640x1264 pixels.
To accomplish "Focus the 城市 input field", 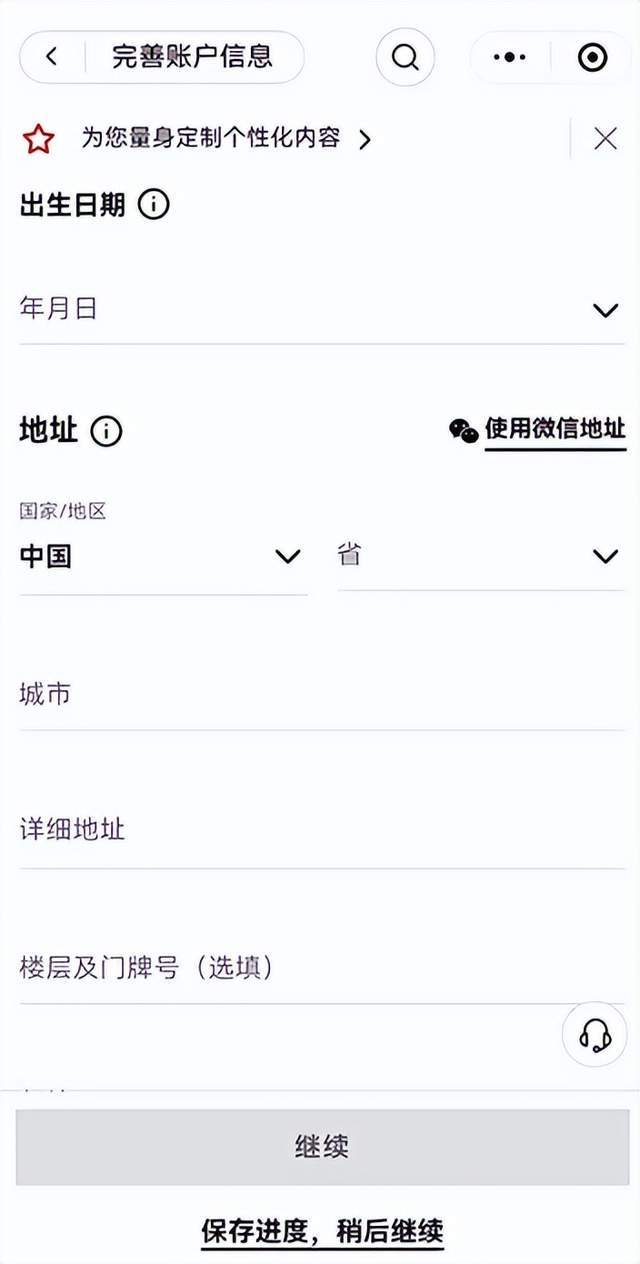I will [x=320, y=695].
